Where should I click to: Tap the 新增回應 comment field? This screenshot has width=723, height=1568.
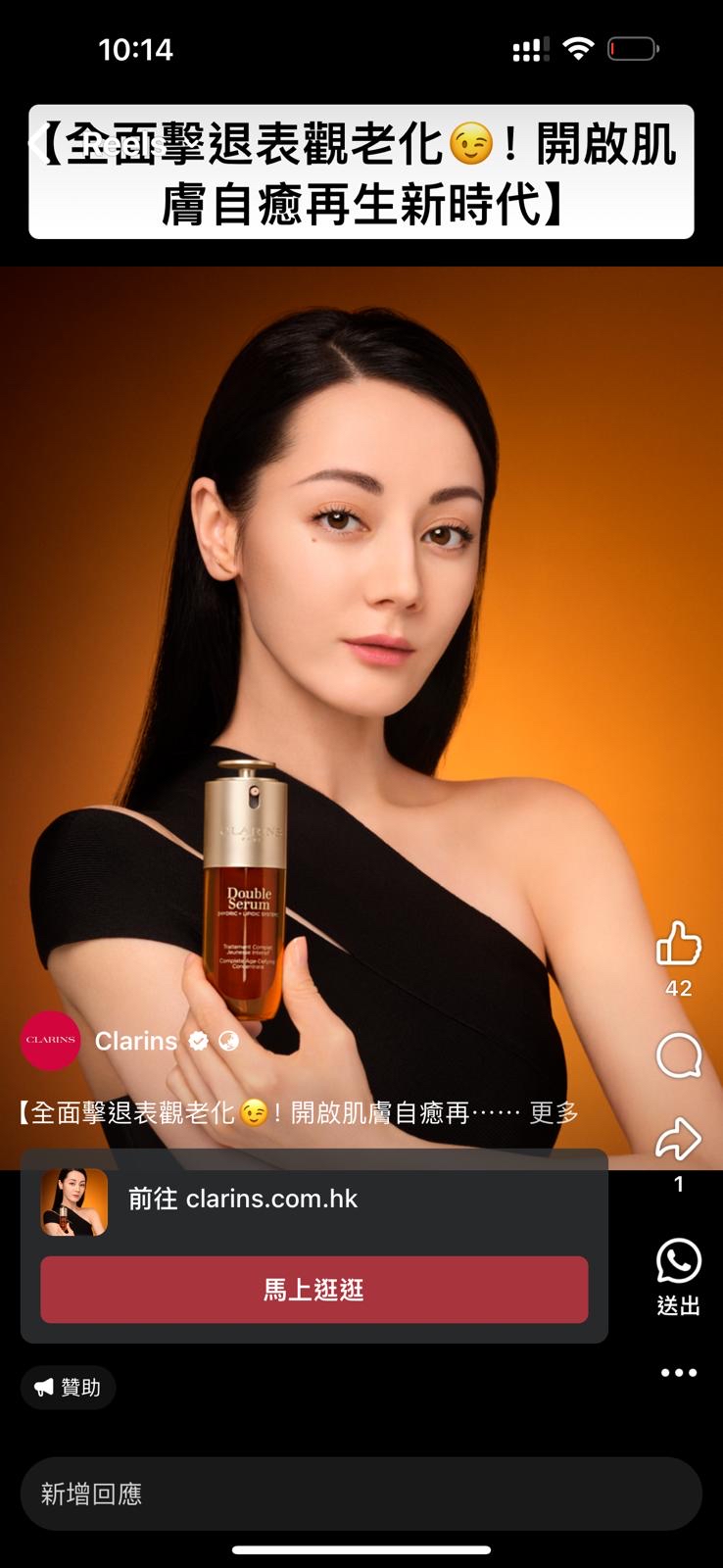[361, 1494]
